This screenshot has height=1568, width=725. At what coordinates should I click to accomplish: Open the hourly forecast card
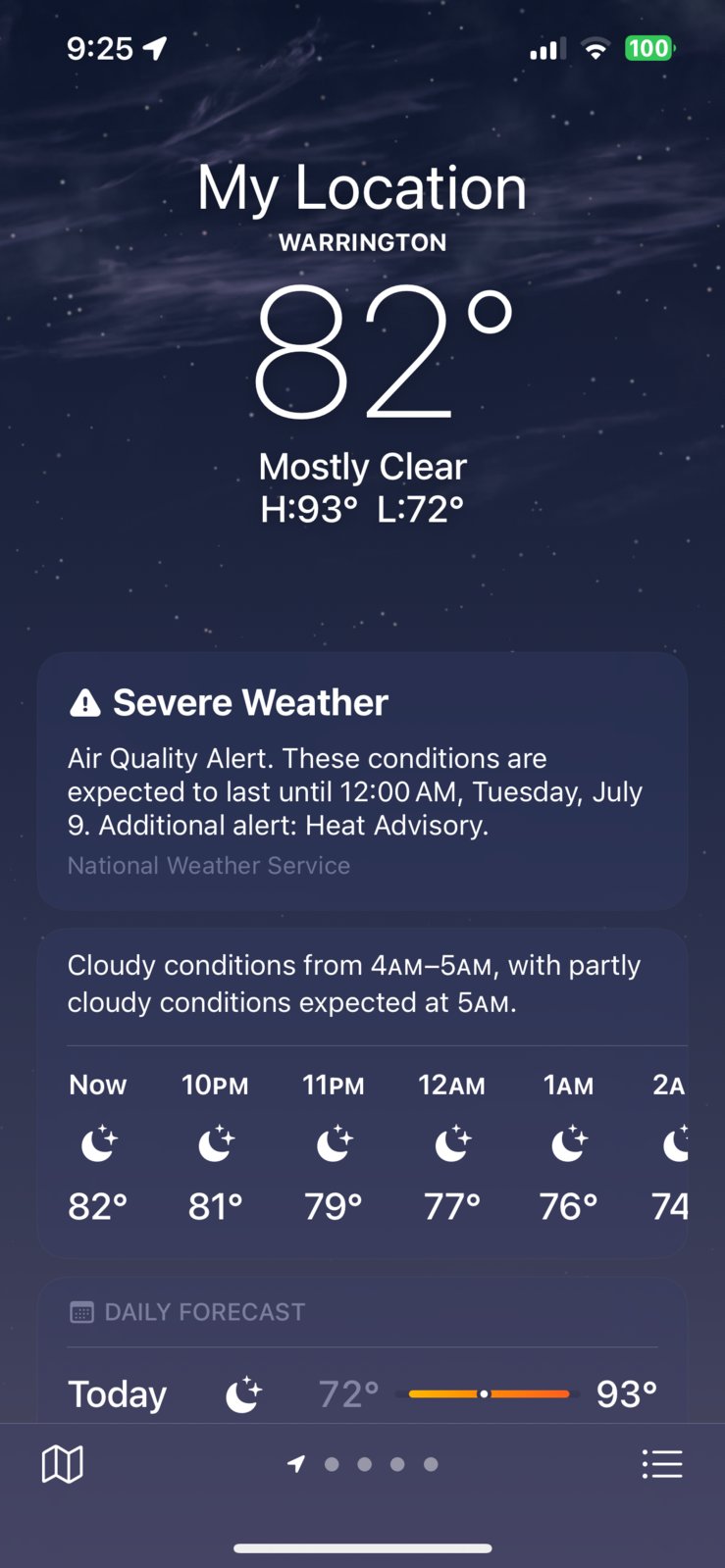(x=362, y=1093)
